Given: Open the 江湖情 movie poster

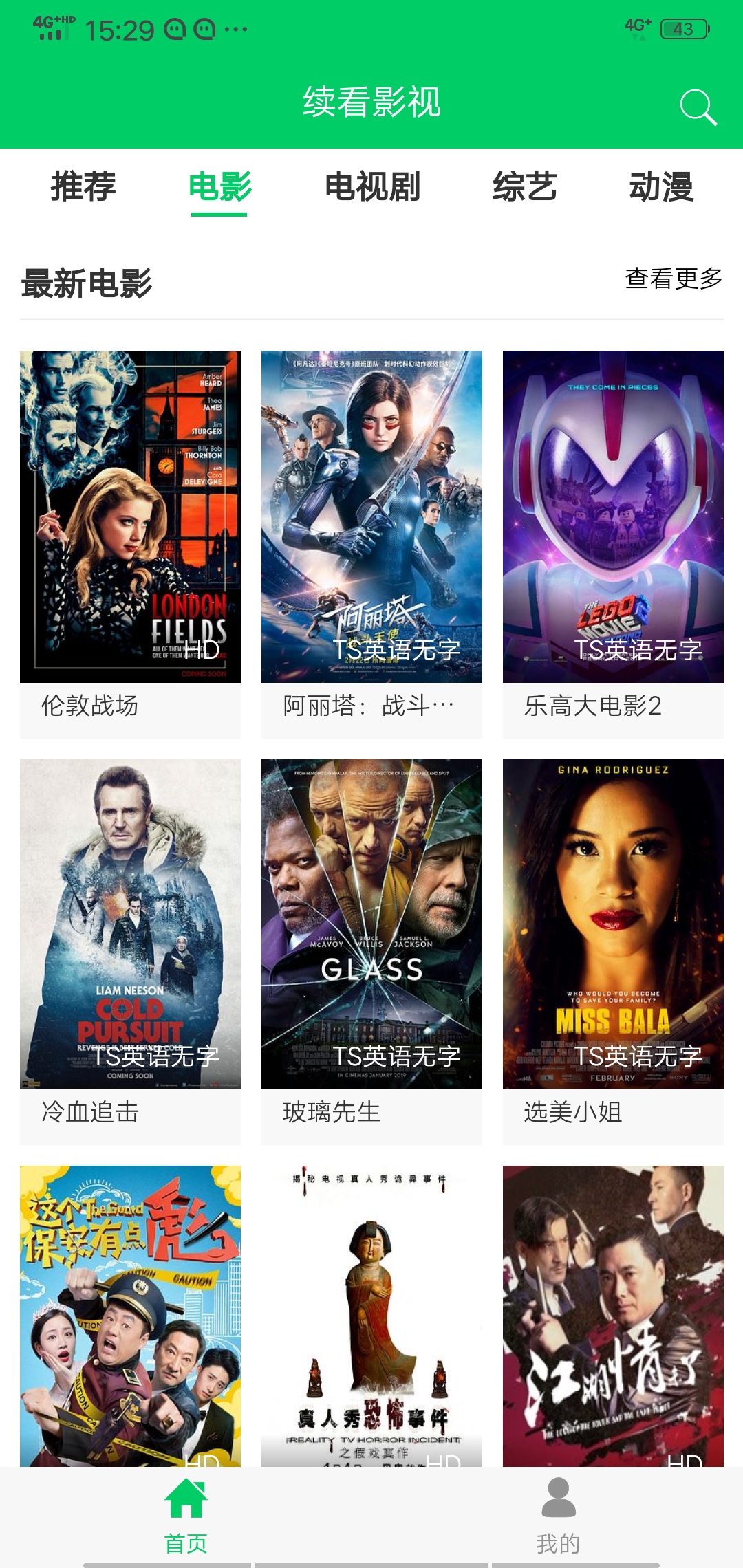Looking at the screenshot, I should tap(613, 1316).
